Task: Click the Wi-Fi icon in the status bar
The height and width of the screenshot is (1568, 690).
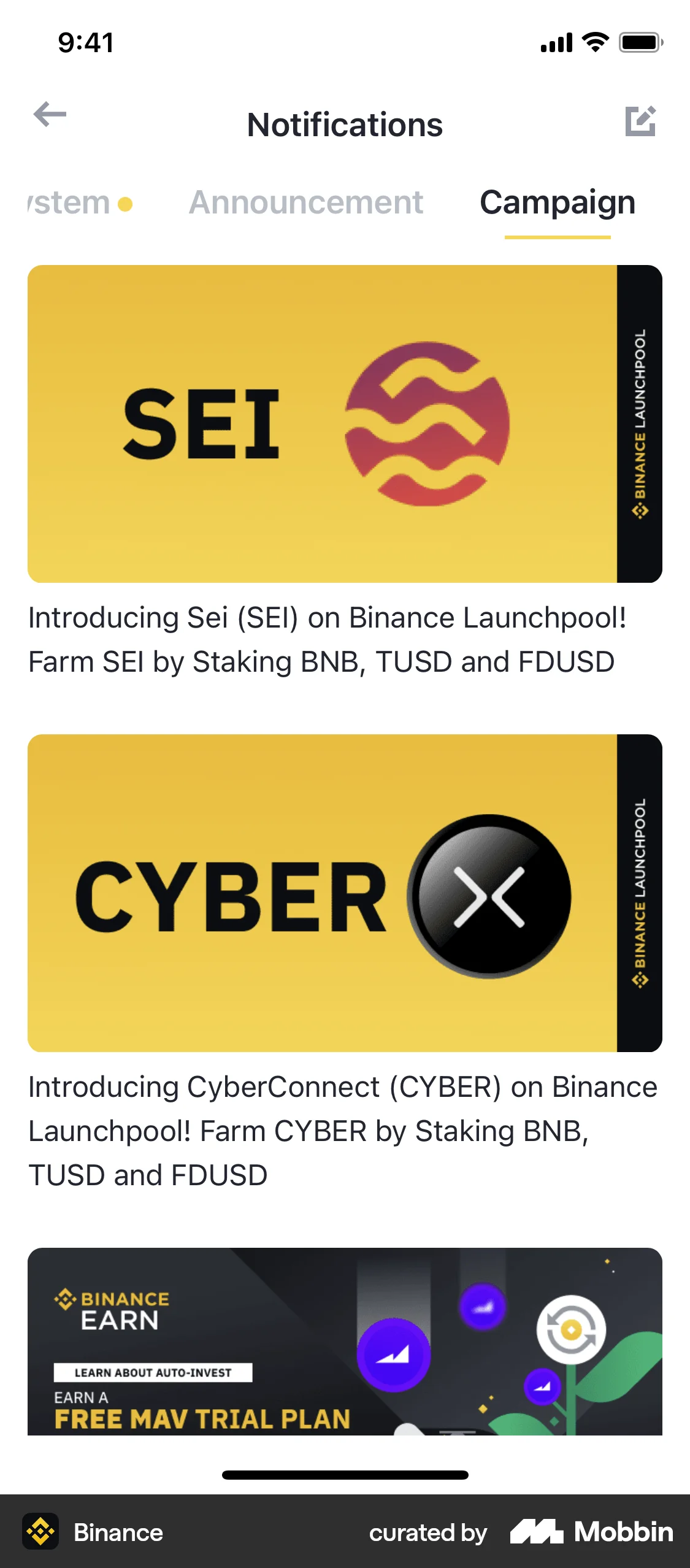Action: [x=592, y=42]
